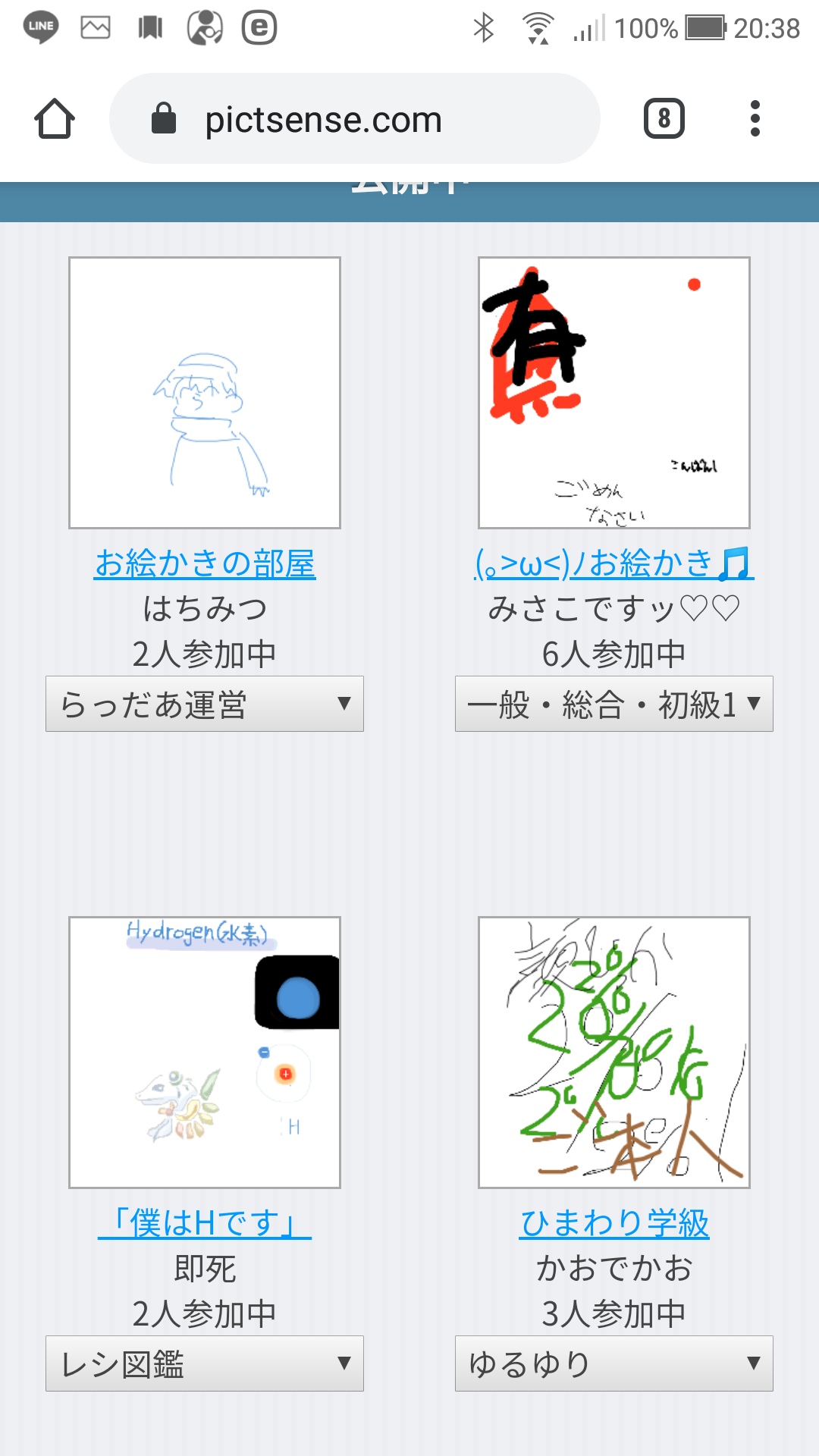Open the (｡>ω<)ﾉお絵かき room link
Viewport: 819px width, 1456px height.
coord(613,563)
